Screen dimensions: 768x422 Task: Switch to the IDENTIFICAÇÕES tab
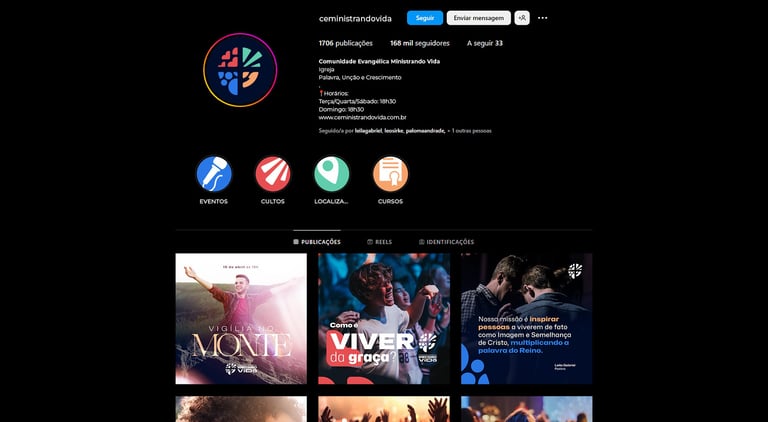pyautogui.click(x=446, y=242)
